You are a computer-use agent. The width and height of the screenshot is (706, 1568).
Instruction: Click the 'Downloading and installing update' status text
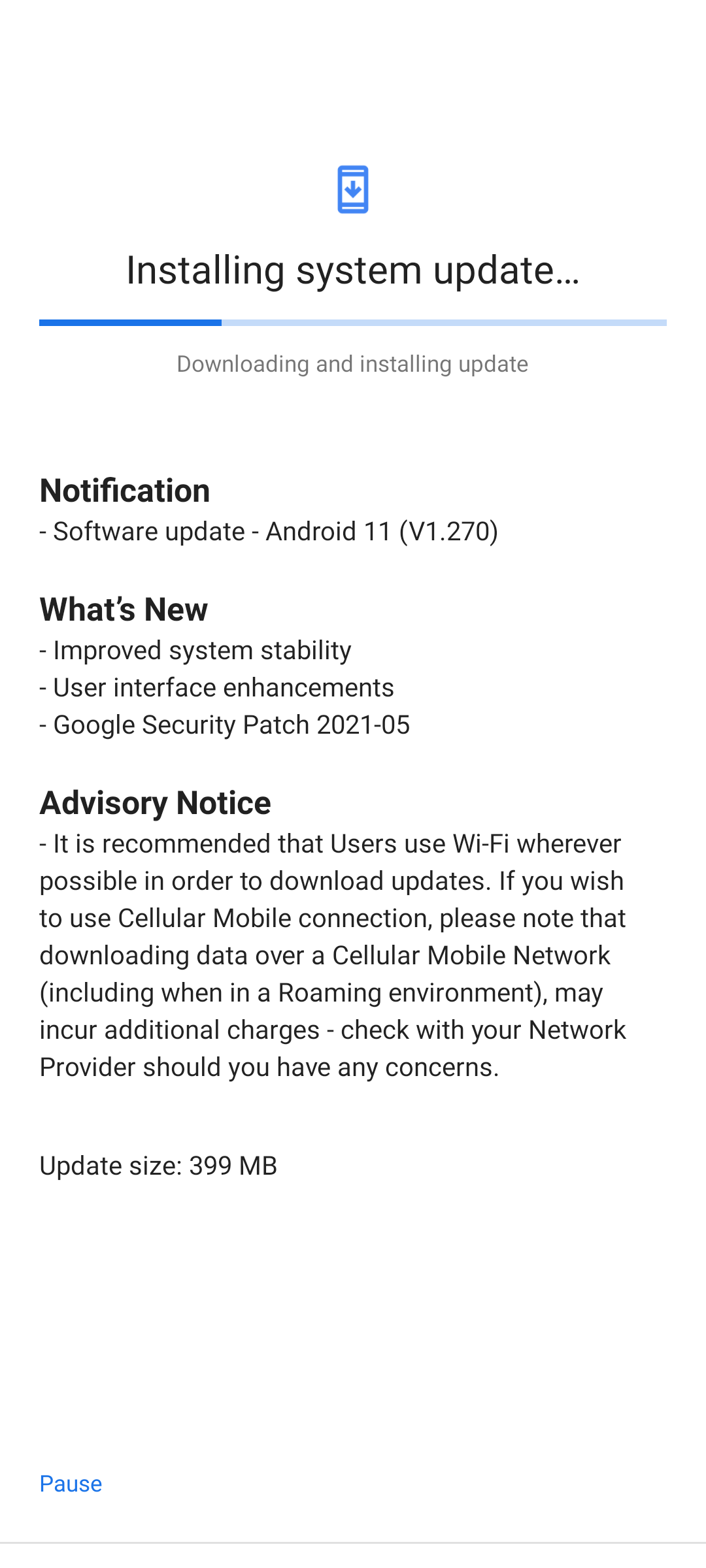353,364
